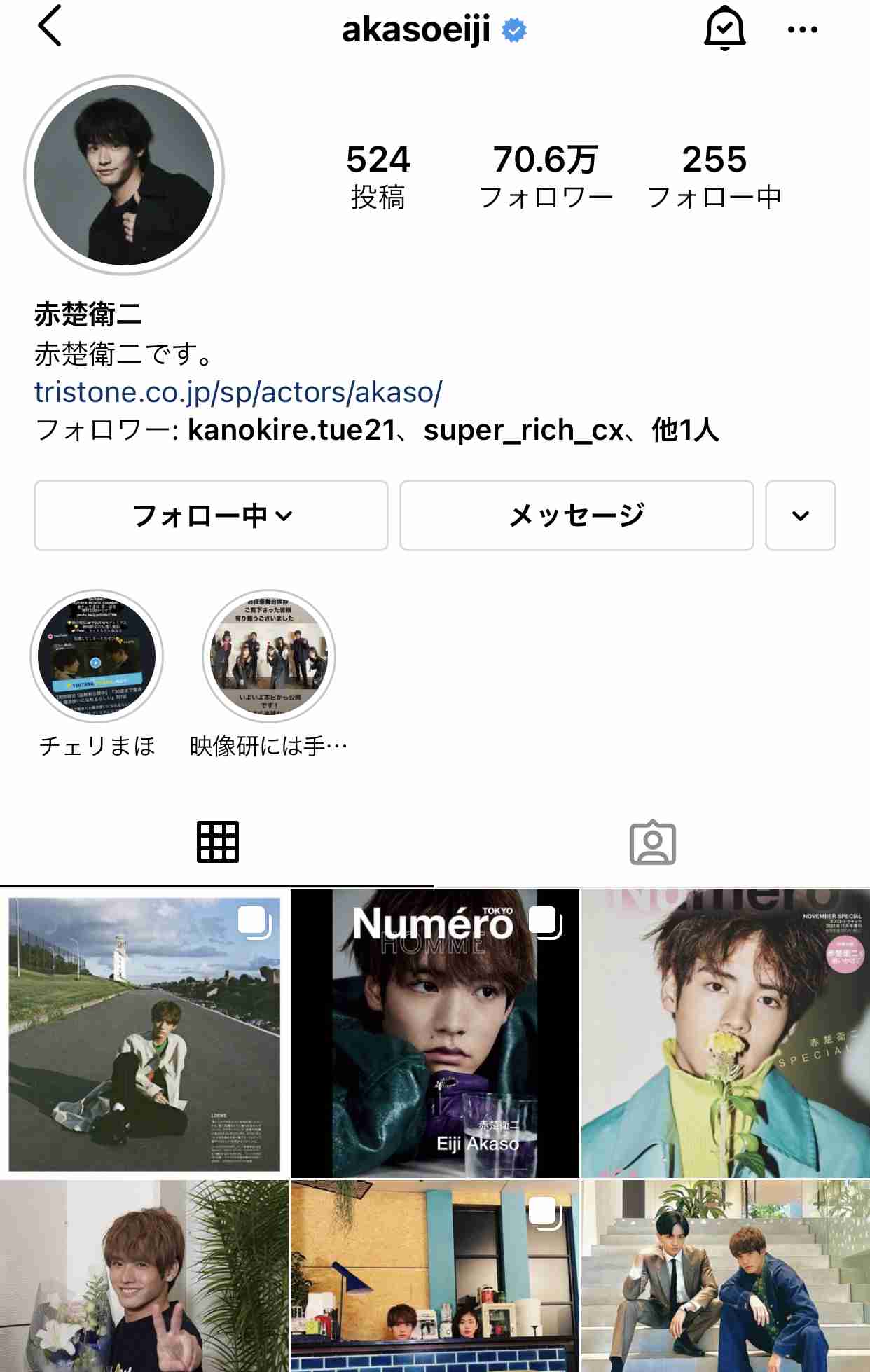The width and height of the screenshot is (870, 1372).
Task: Open the yellow flower magazine post
Action: point(726,1034)
